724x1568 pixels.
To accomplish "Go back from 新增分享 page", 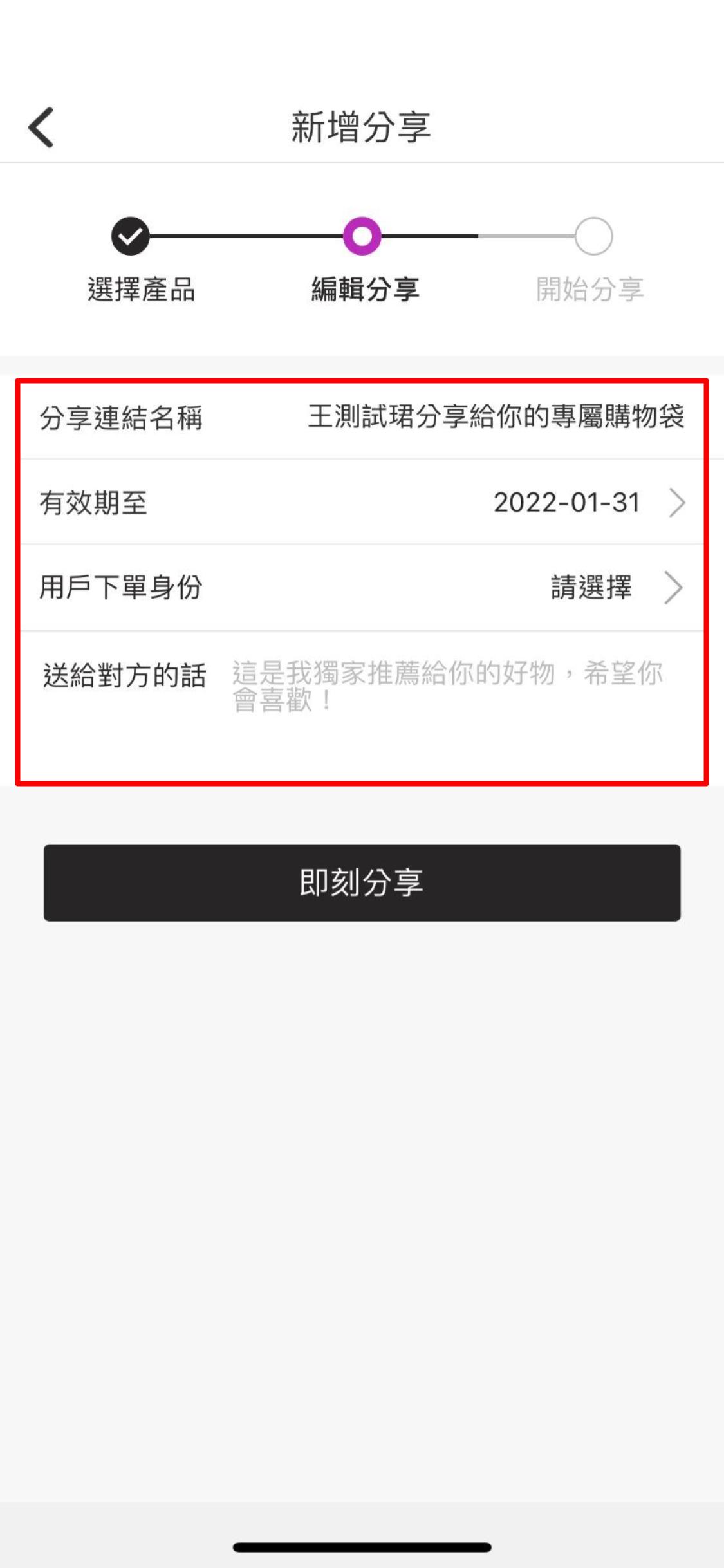I will pyautogui.click(x=41, y=127).
